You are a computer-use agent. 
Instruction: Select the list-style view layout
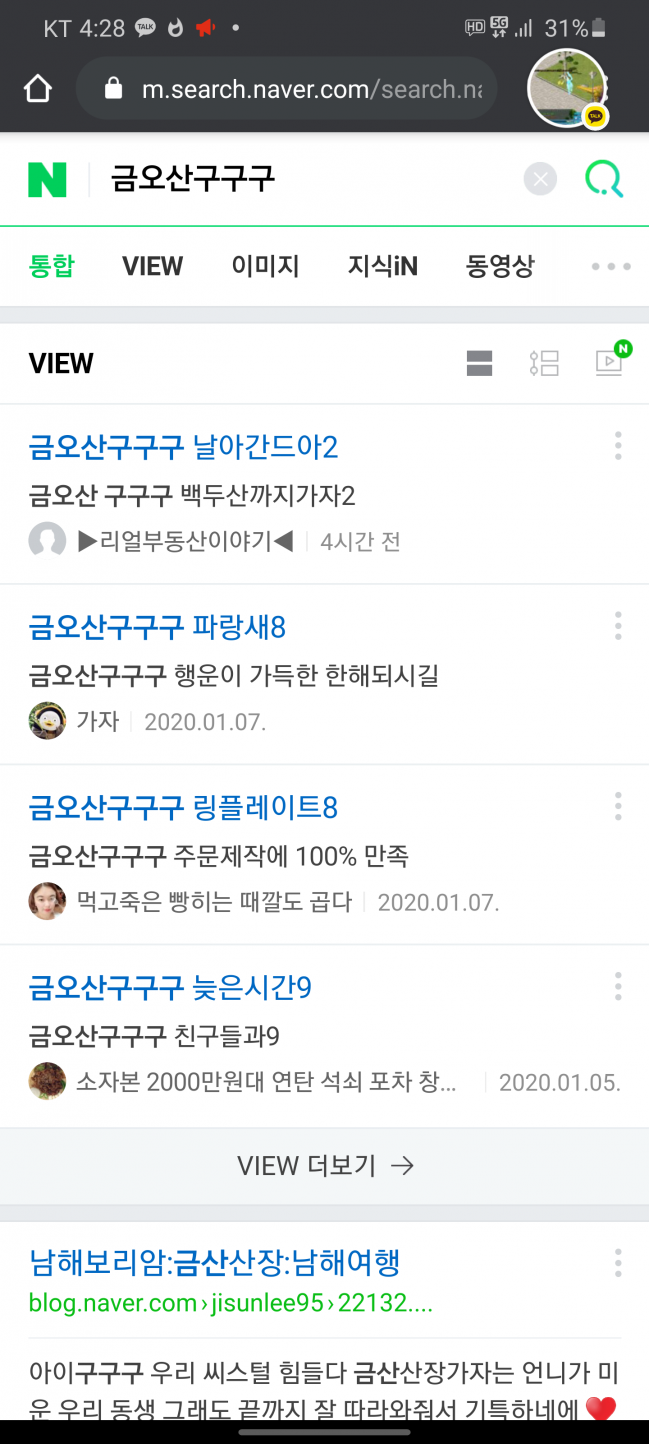tap(544, 363)
